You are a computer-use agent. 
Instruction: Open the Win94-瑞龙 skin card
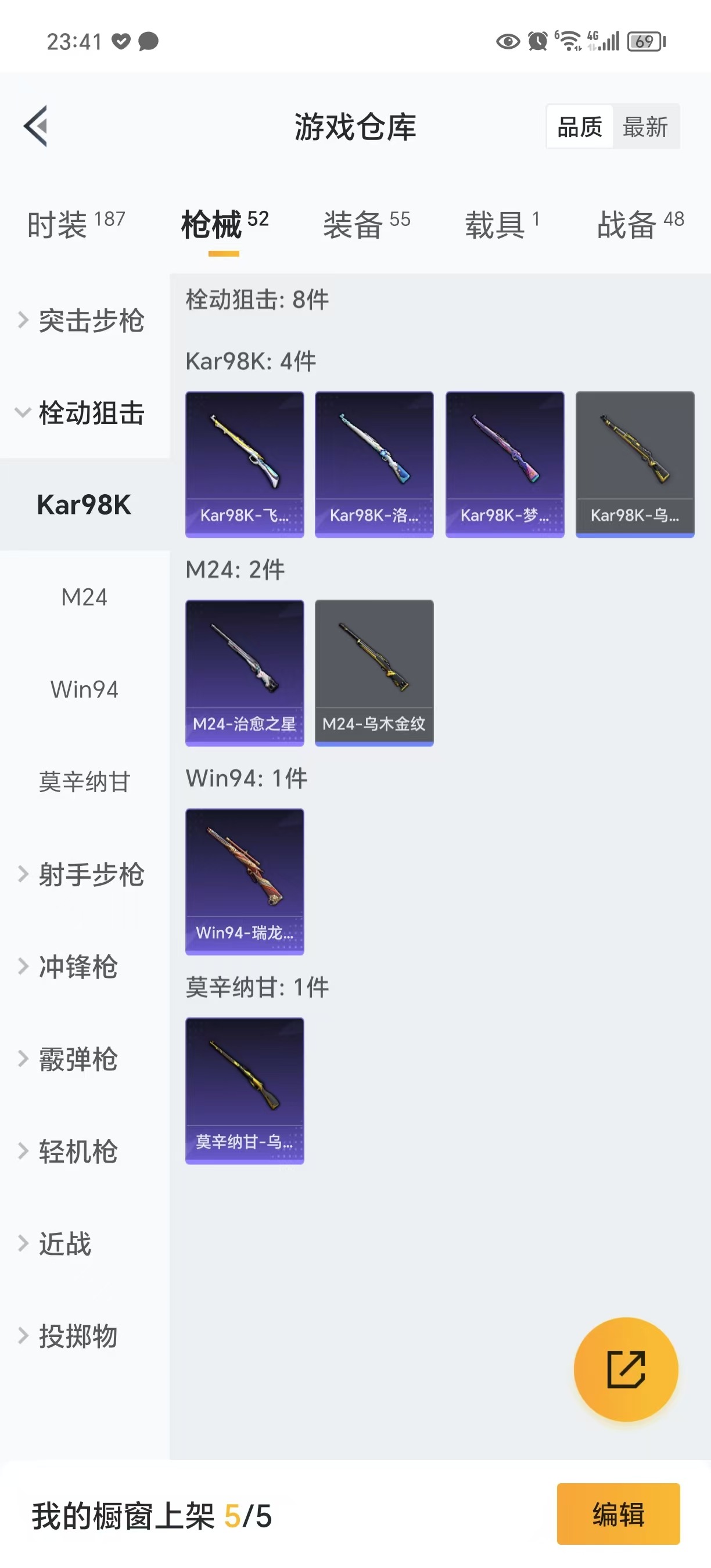point(245,882)
